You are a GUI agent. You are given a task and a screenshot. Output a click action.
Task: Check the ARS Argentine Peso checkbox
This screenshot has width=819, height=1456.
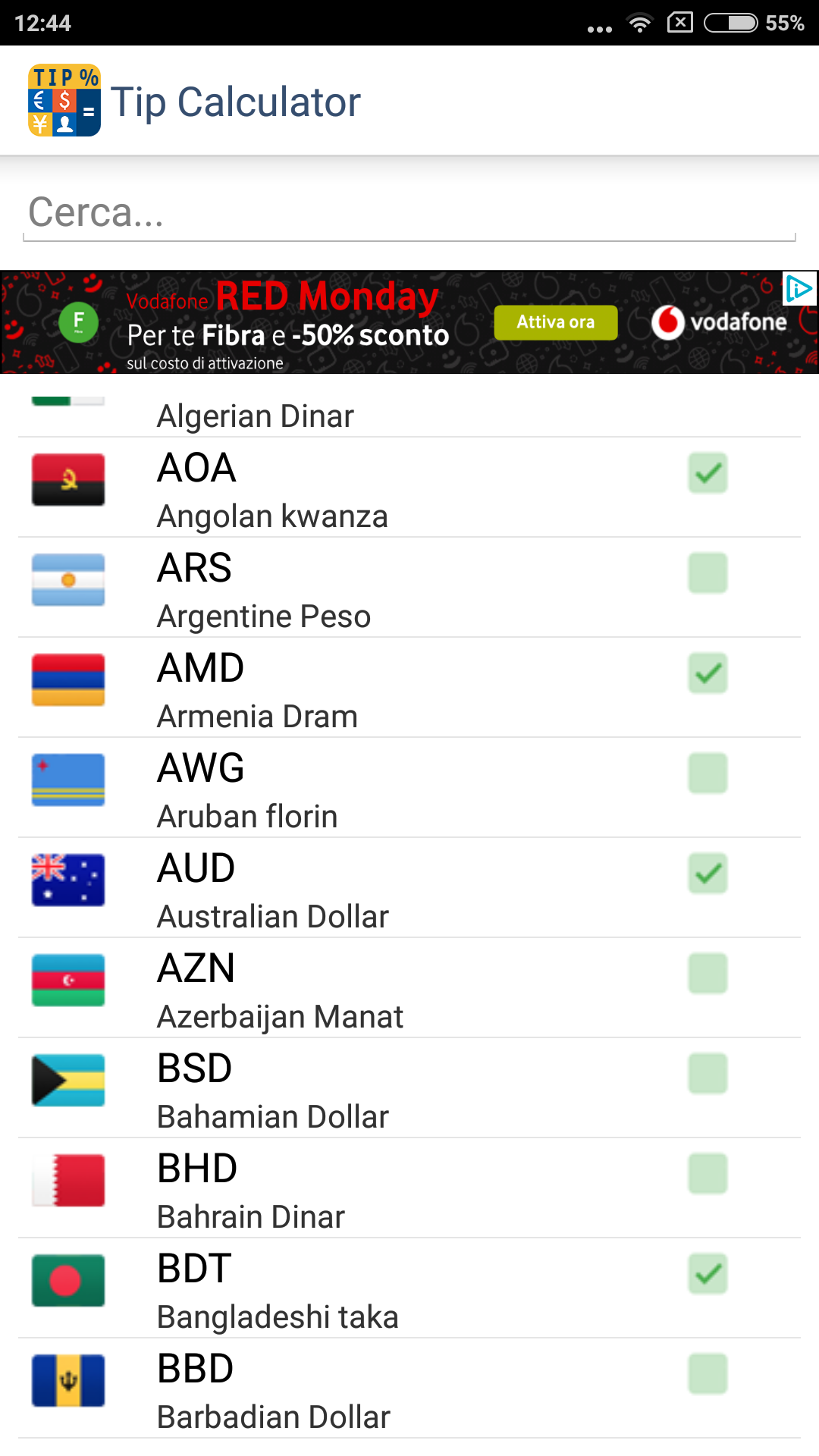tap(708, 573)
